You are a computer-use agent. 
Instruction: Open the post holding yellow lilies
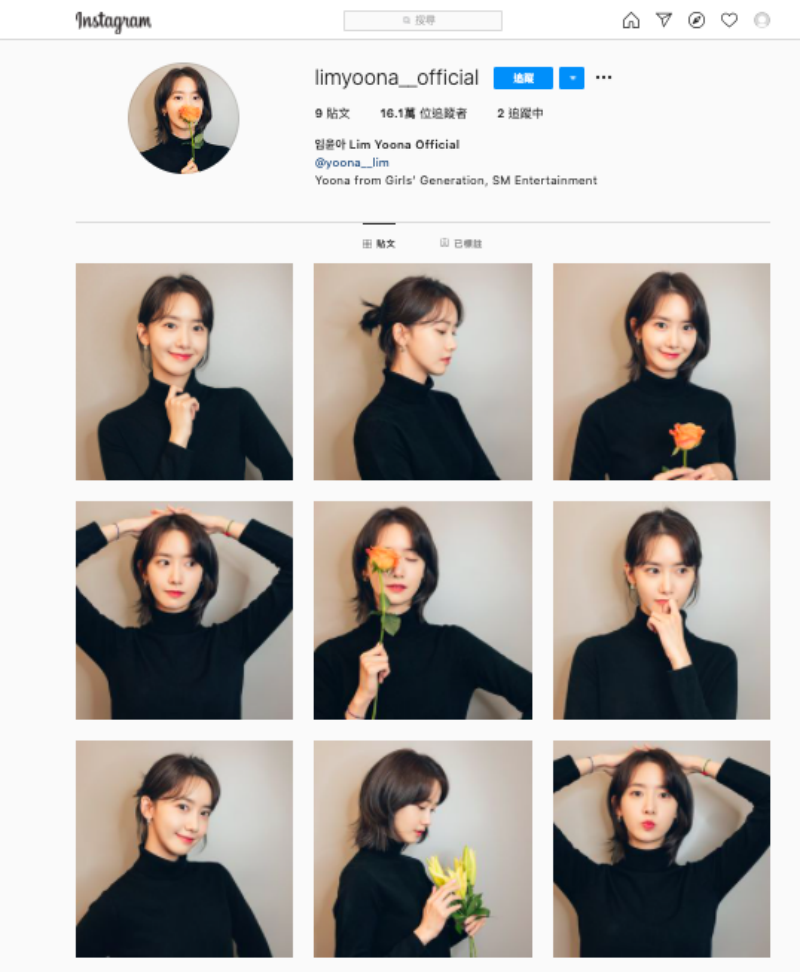(x=423, y=849)
